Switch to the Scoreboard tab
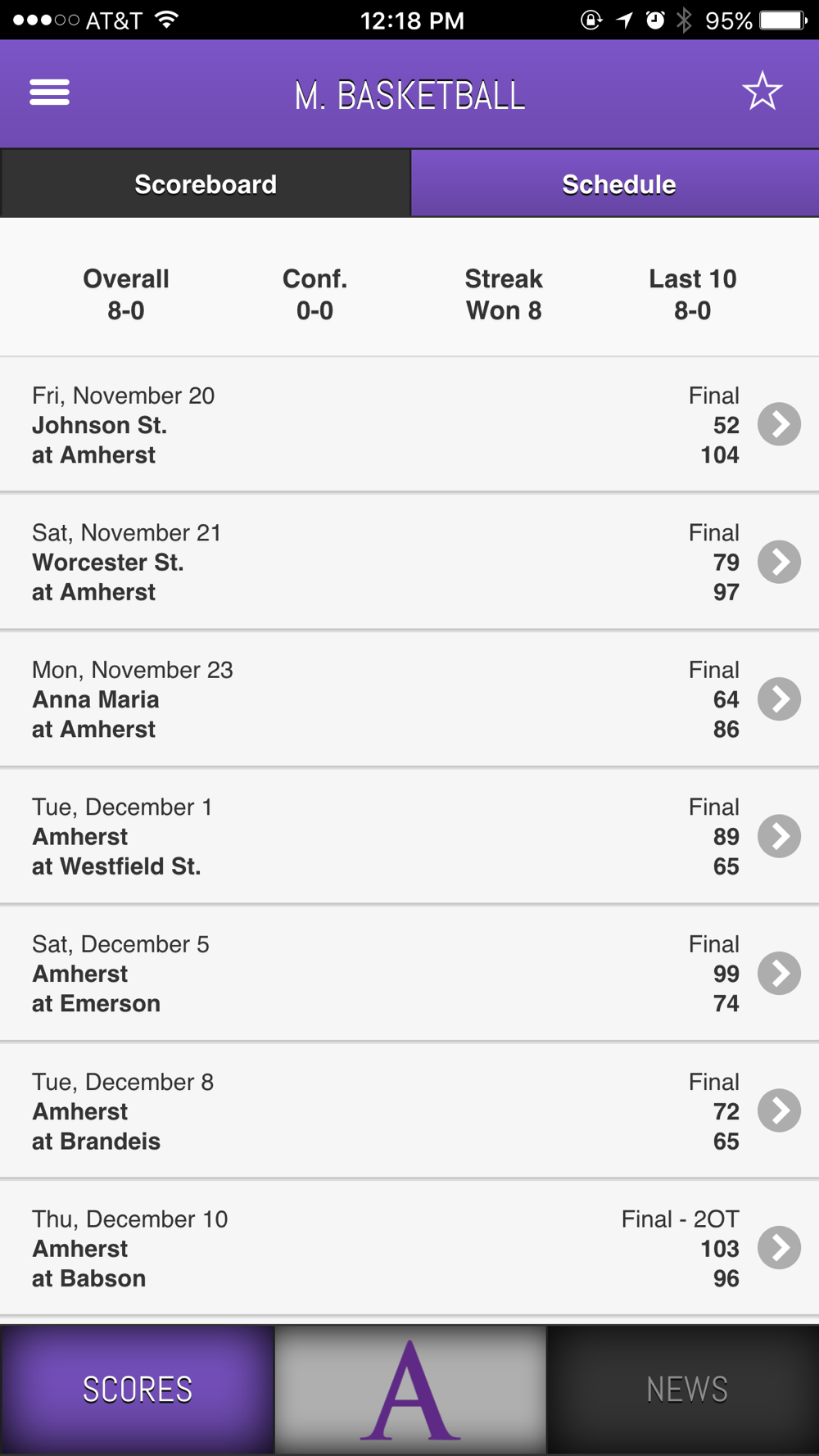Screen dimensions: 819x1456 [205, 184]
